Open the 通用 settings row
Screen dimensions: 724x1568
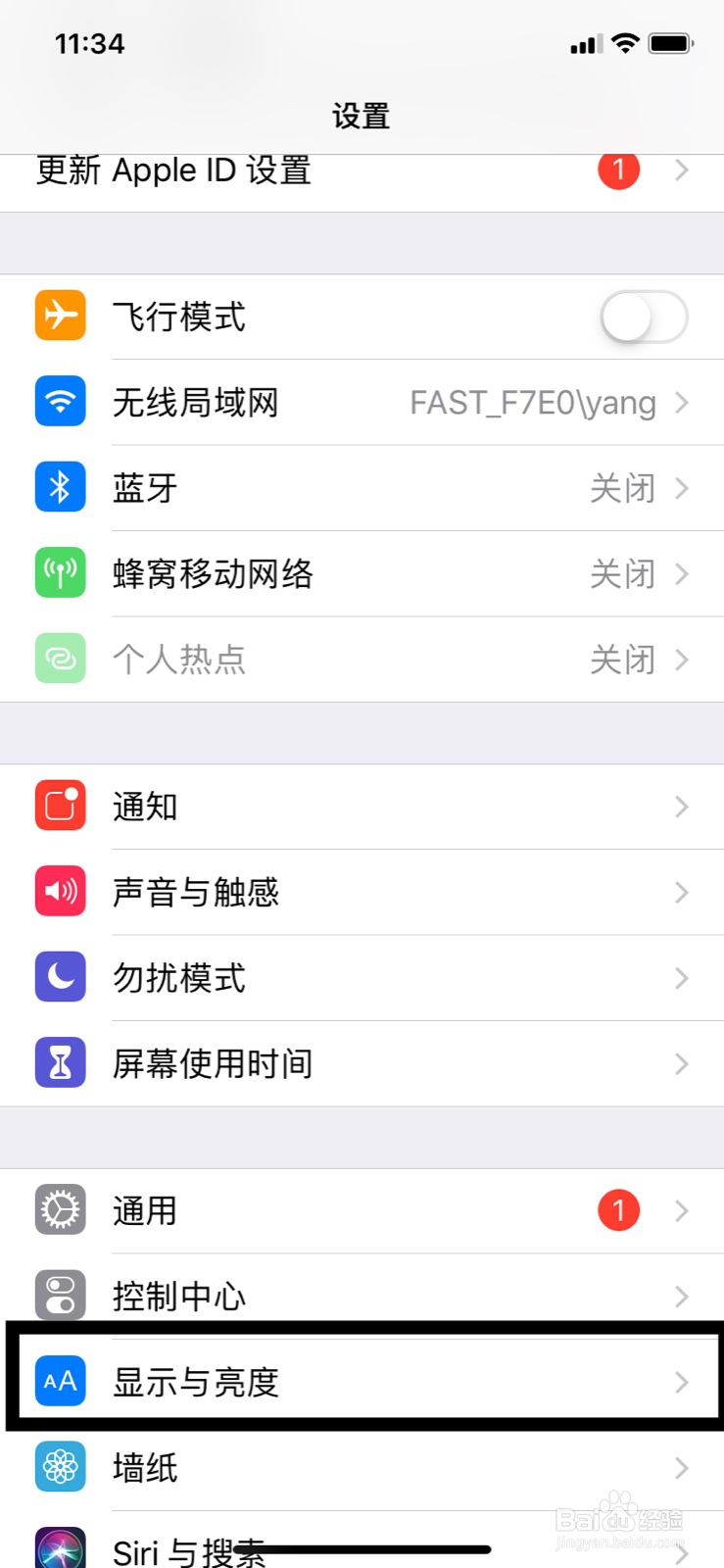[362, 1210]
